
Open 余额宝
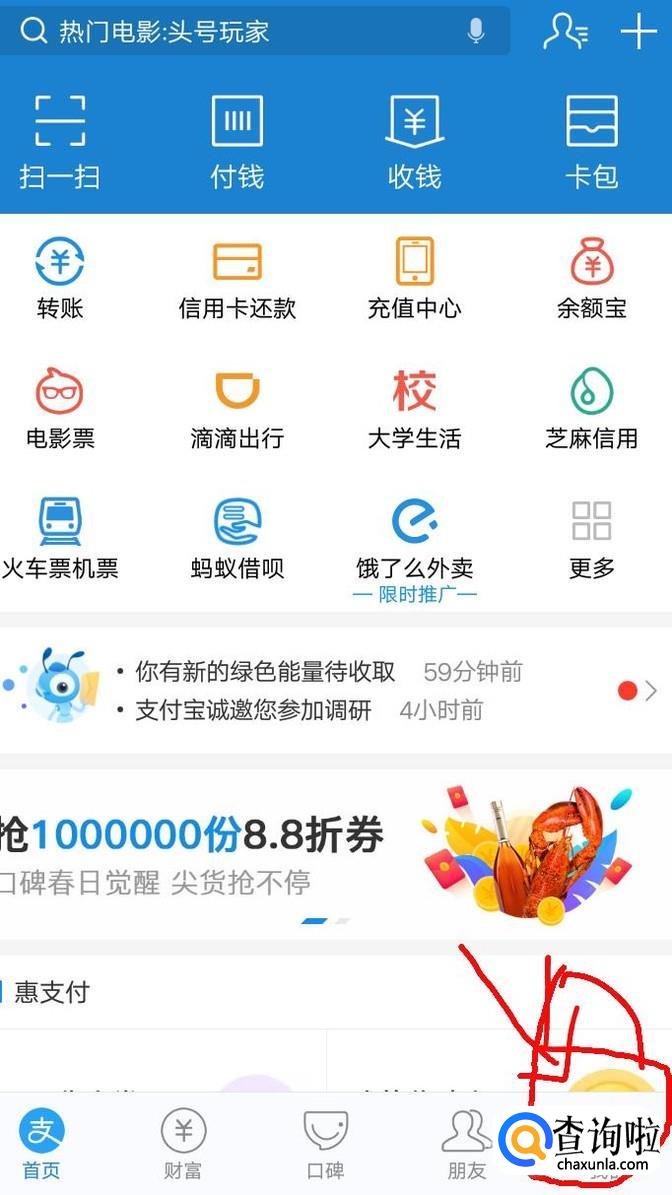click(x=591, y=278)
